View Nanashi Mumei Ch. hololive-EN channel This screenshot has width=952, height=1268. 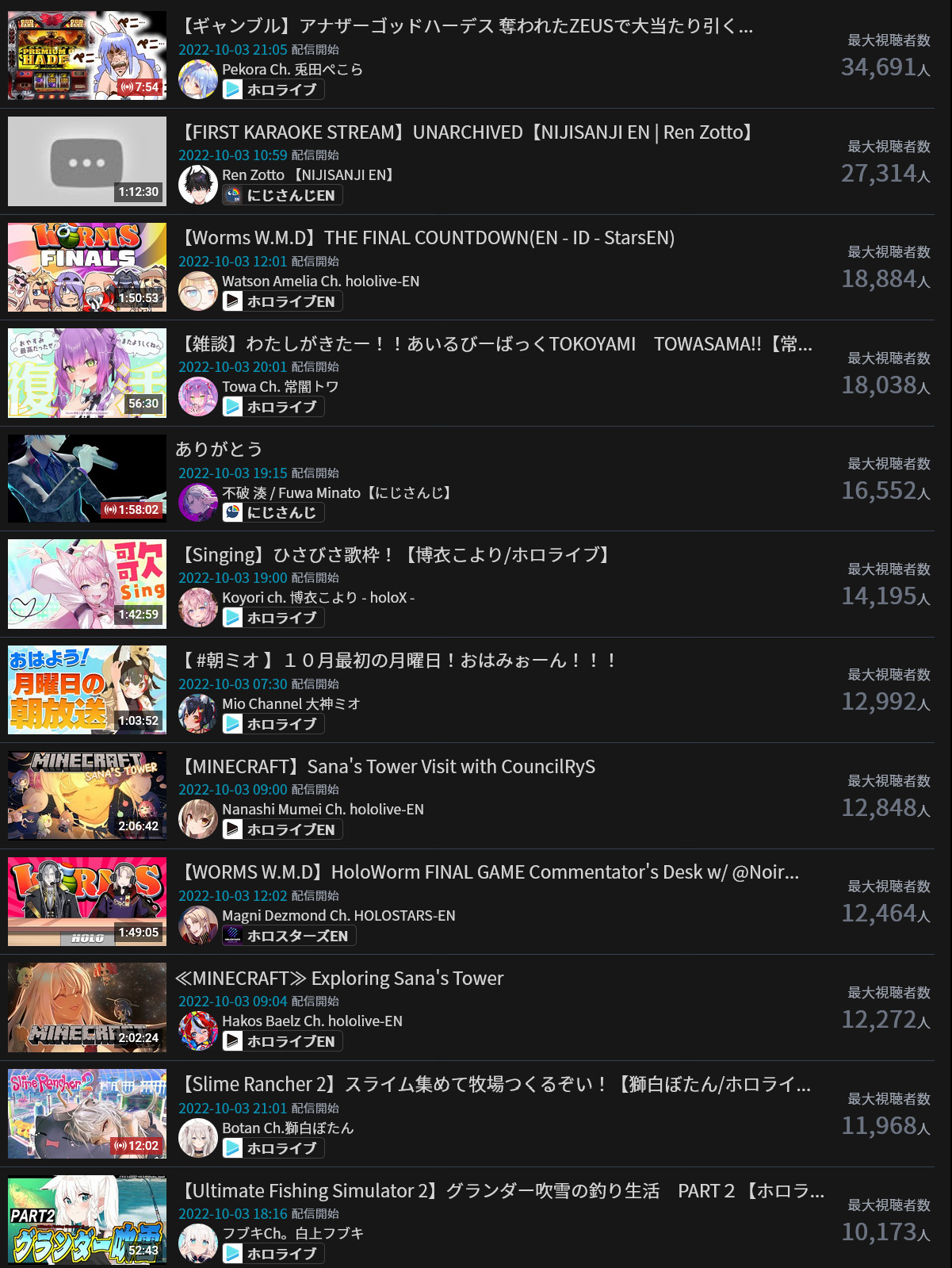323,809
